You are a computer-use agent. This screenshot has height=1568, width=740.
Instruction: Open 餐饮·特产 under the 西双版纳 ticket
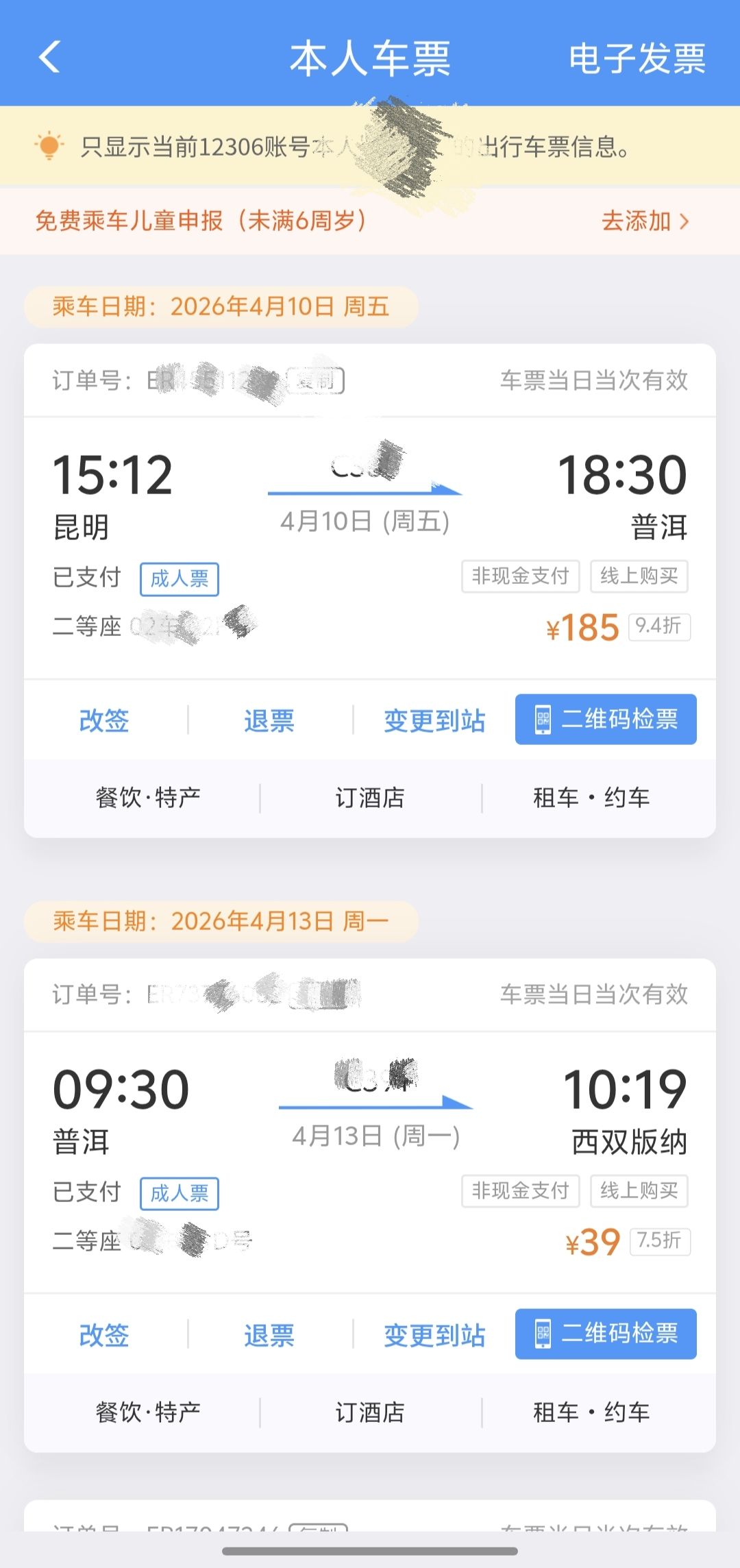coord(148,1412)
